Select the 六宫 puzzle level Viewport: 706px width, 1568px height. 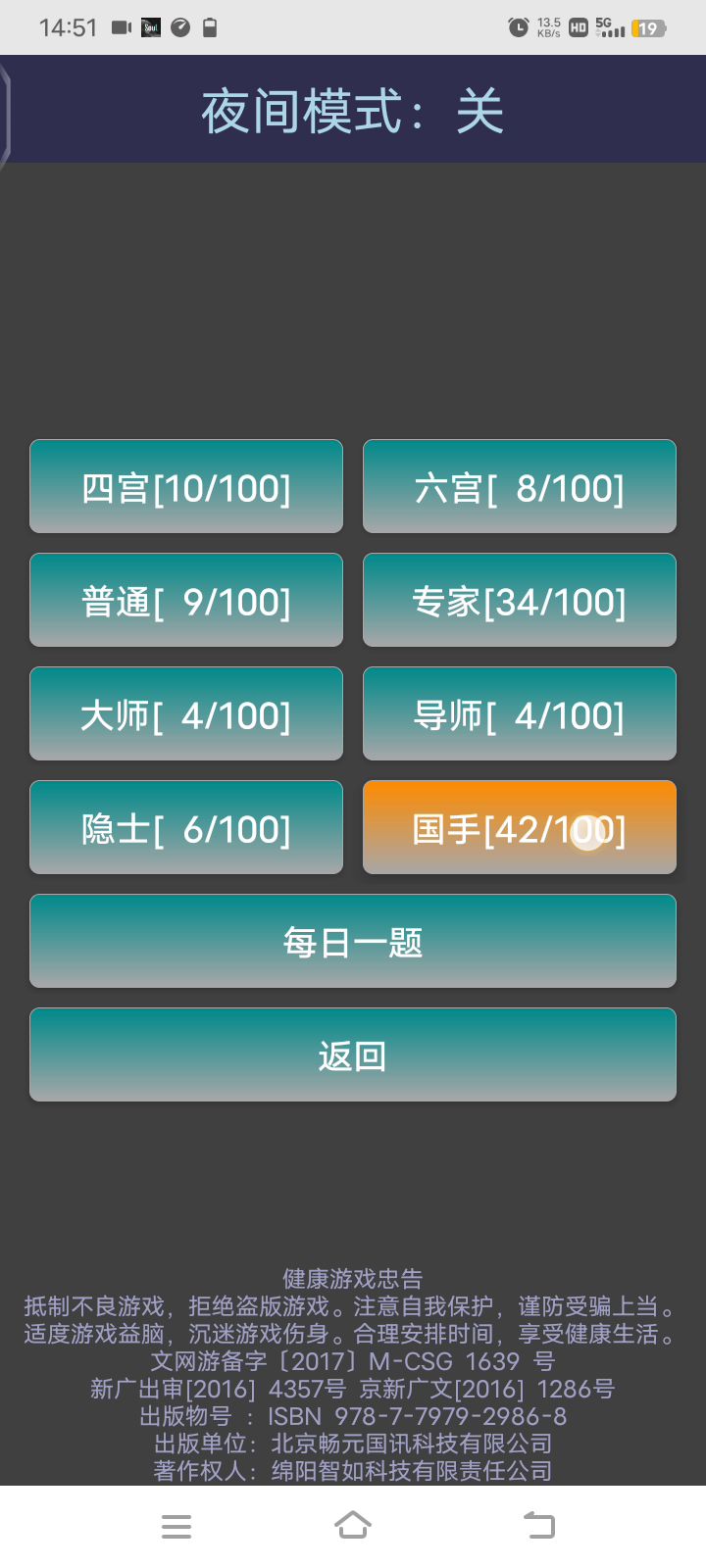pos(520,487)
